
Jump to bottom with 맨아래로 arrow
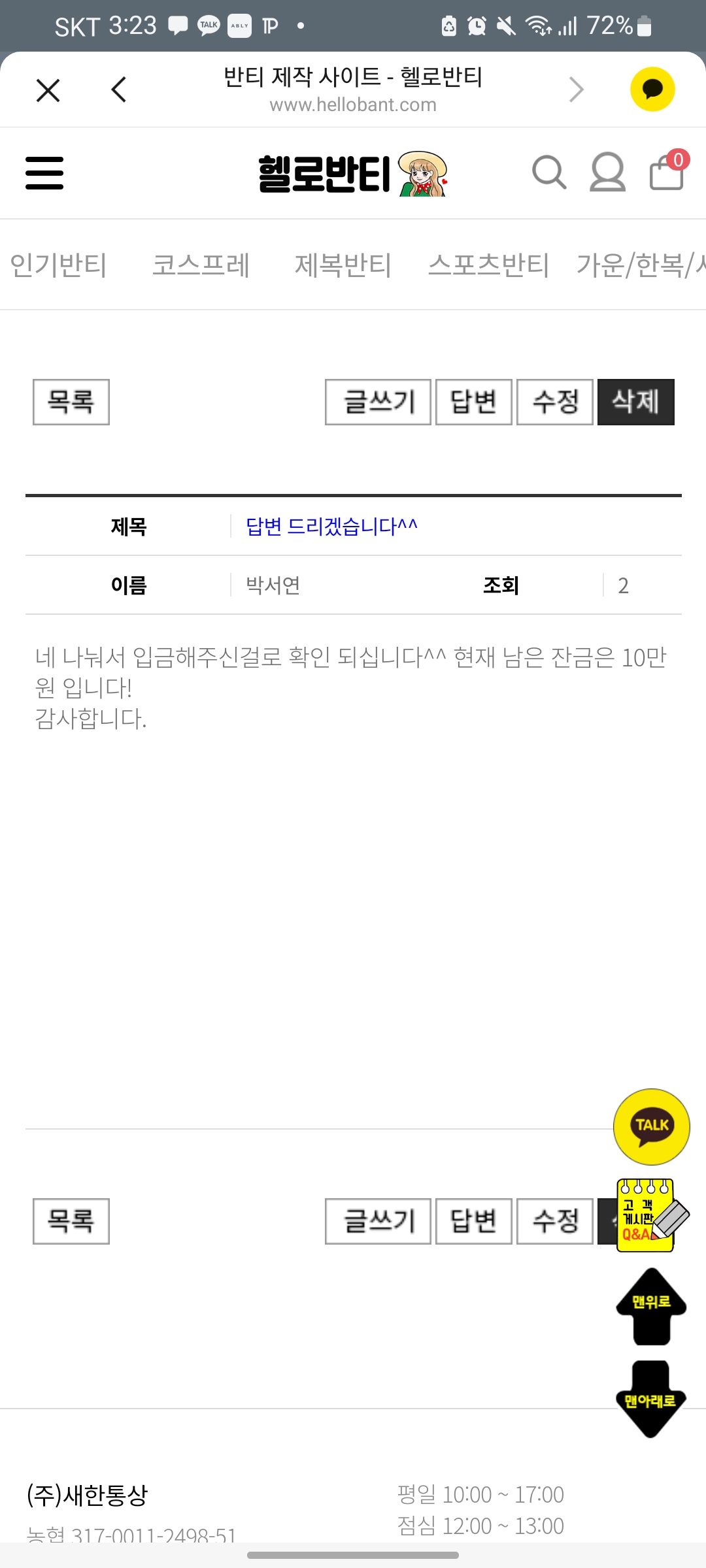tap(651, 1399)
